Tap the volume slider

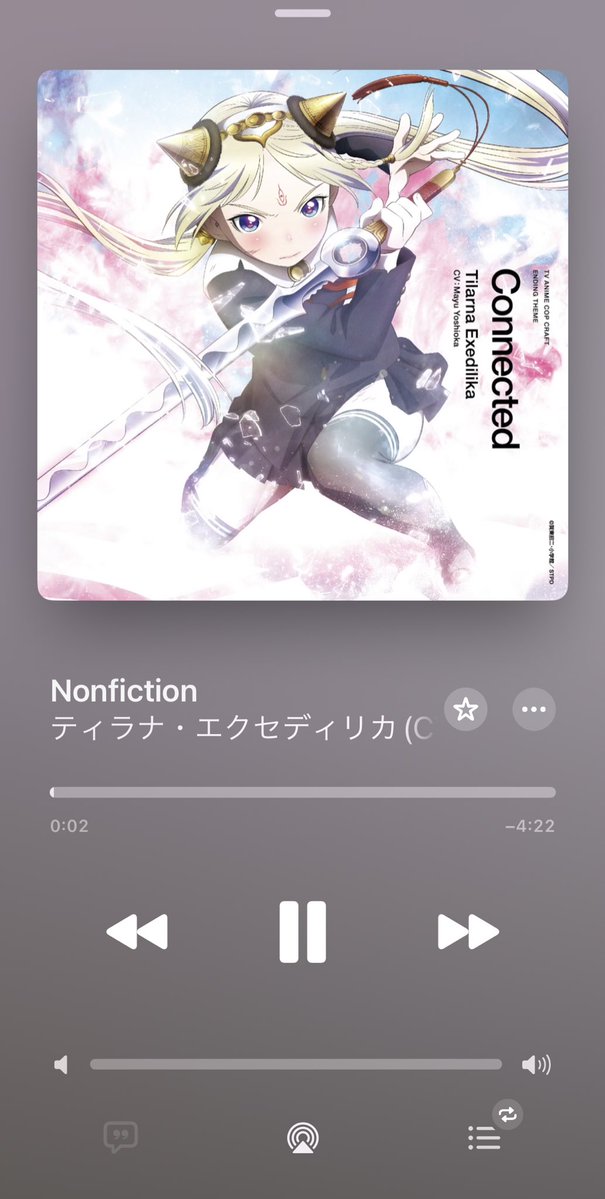pyautogui.click(x=296, y=1065)
